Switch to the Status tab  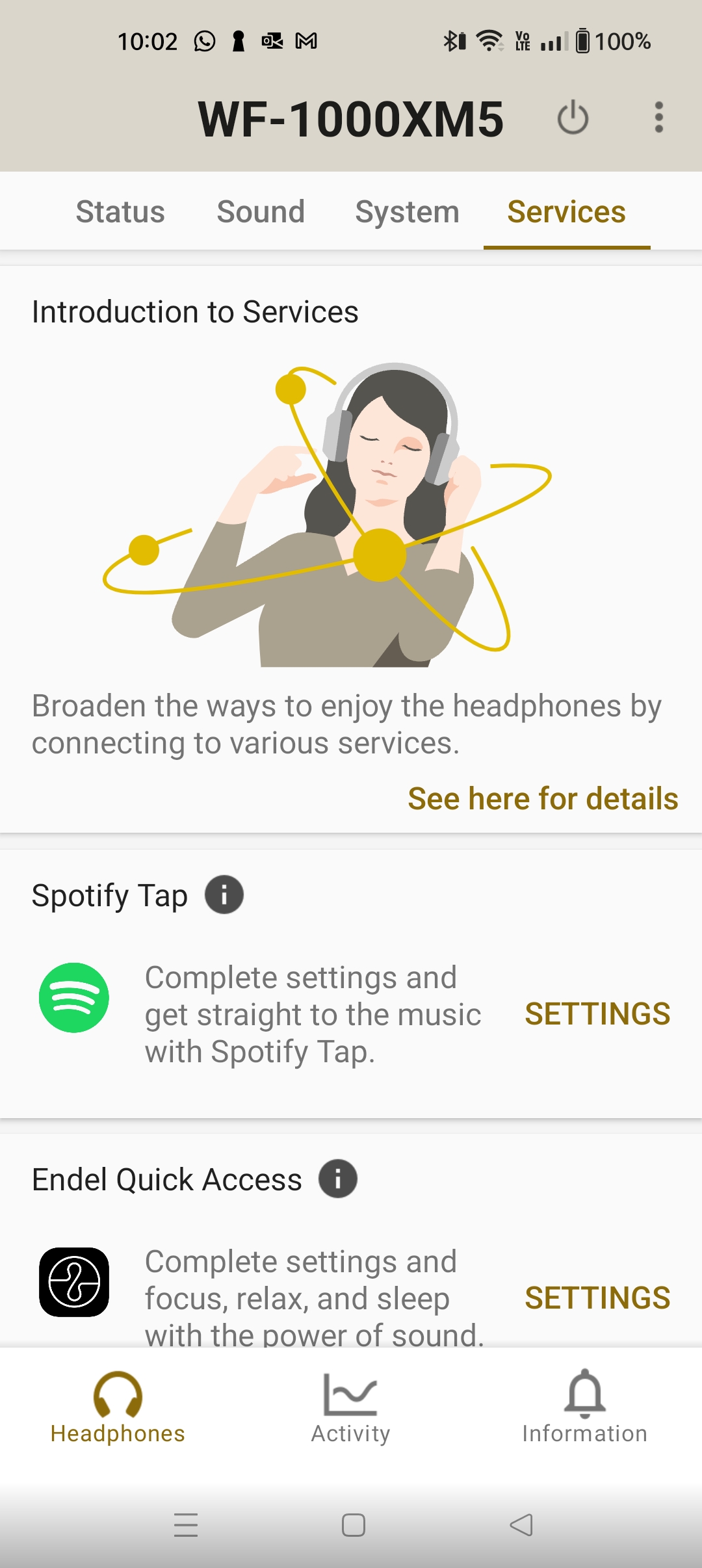click(x=120, y=212)
